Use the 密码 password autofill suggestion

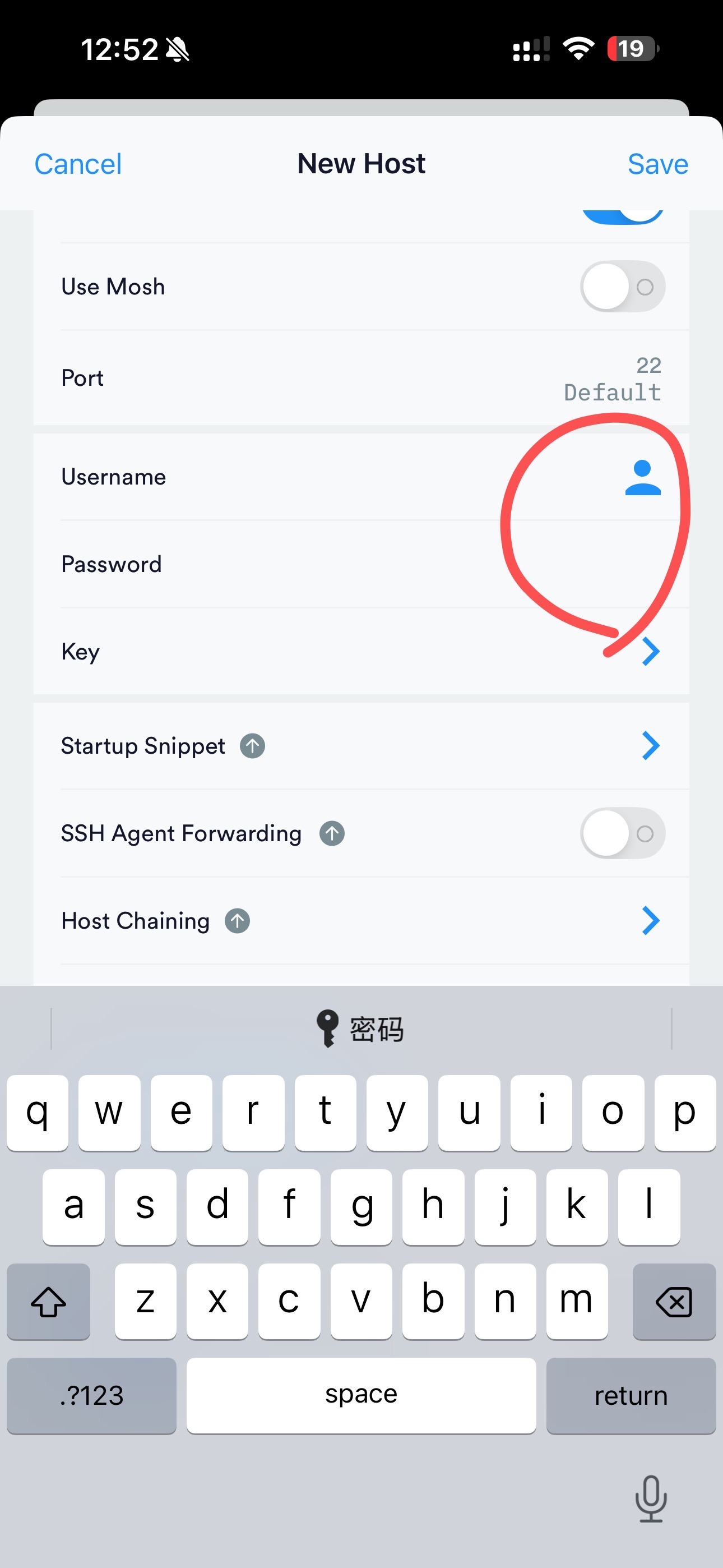(x=360, y=1029)
